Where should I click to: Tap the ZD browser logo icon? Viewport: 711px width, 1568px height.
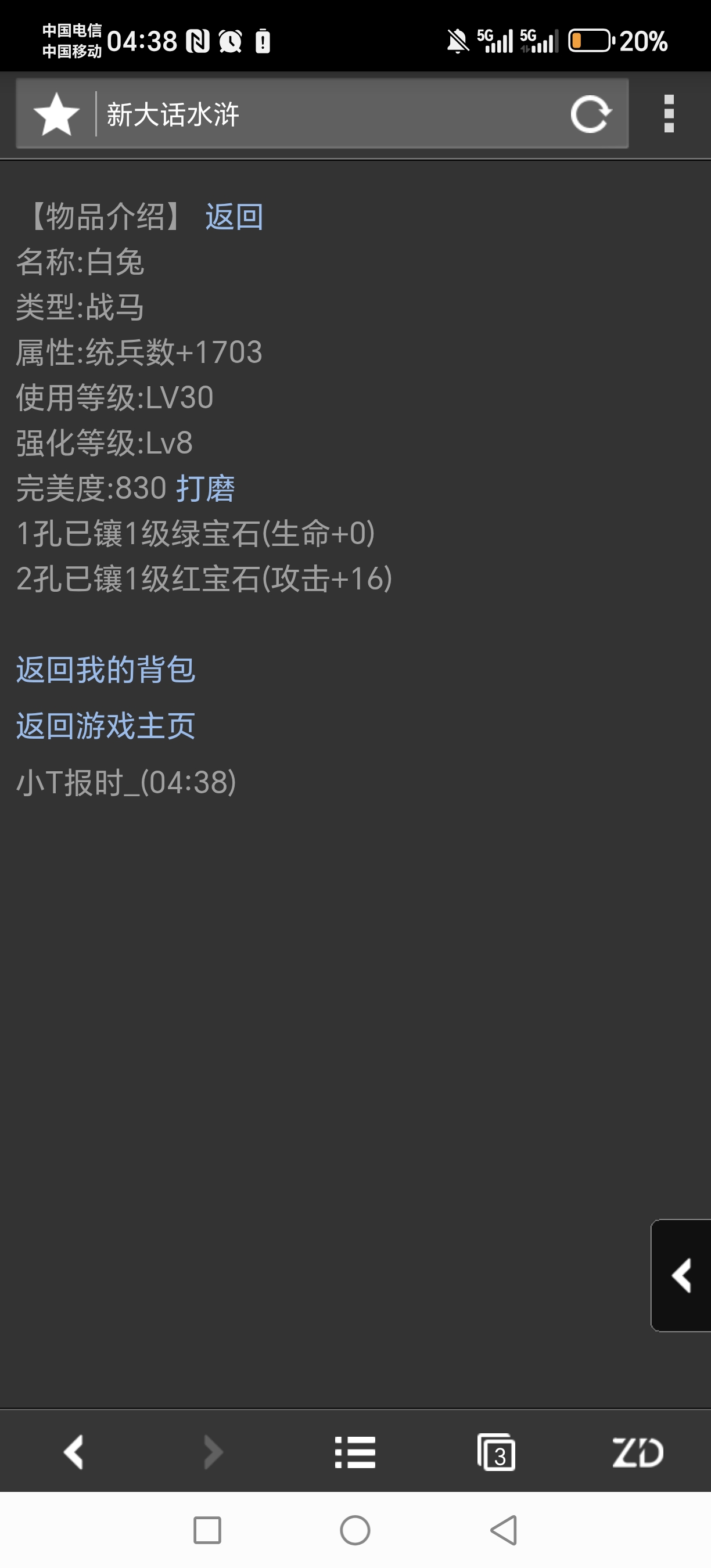pyautogui.click(x=637, y=1452)
